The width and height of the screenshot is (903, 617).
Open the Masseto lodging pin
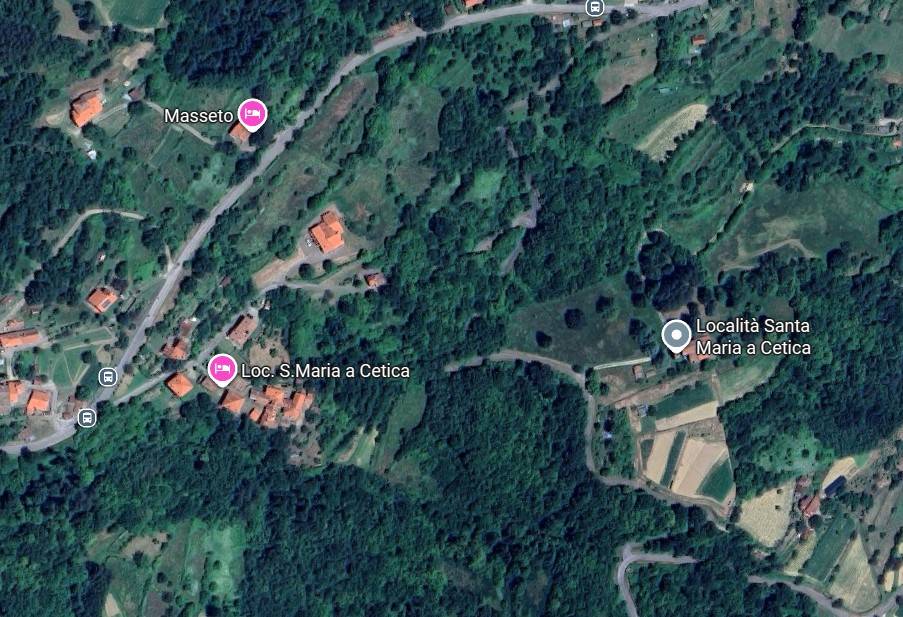(252, 115)
